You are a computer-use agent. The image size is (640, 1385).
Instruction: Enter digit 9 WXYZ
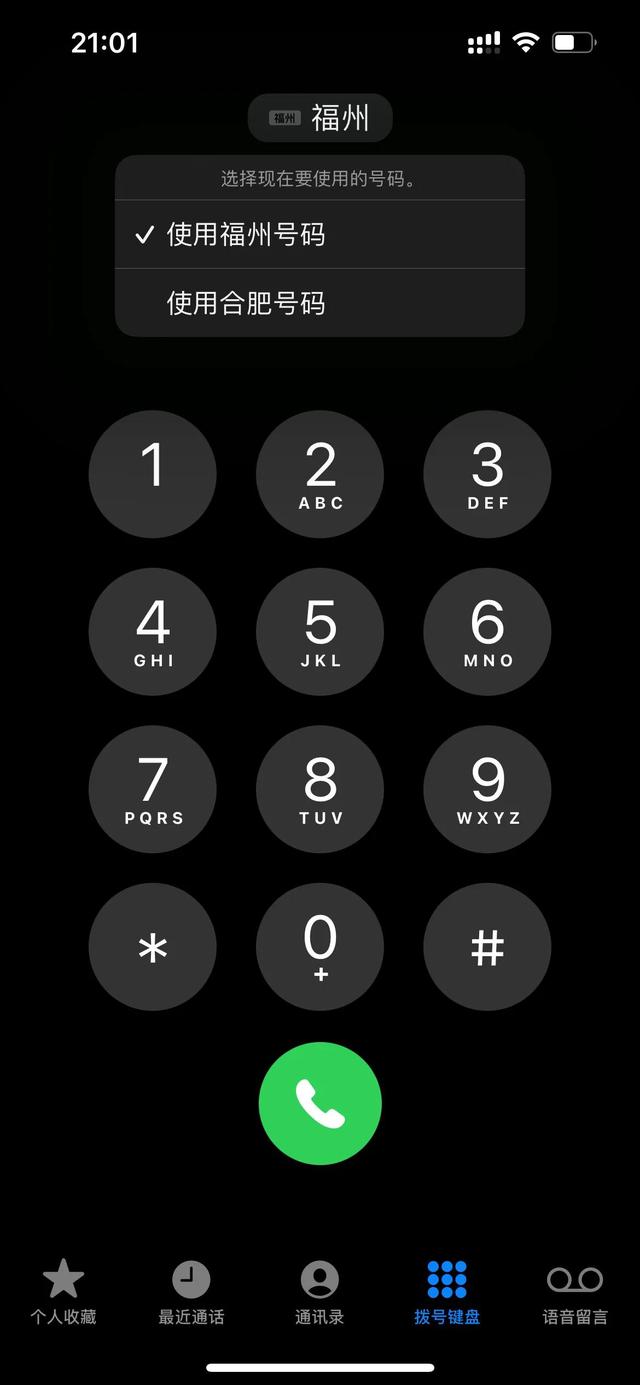click(487, 789)
